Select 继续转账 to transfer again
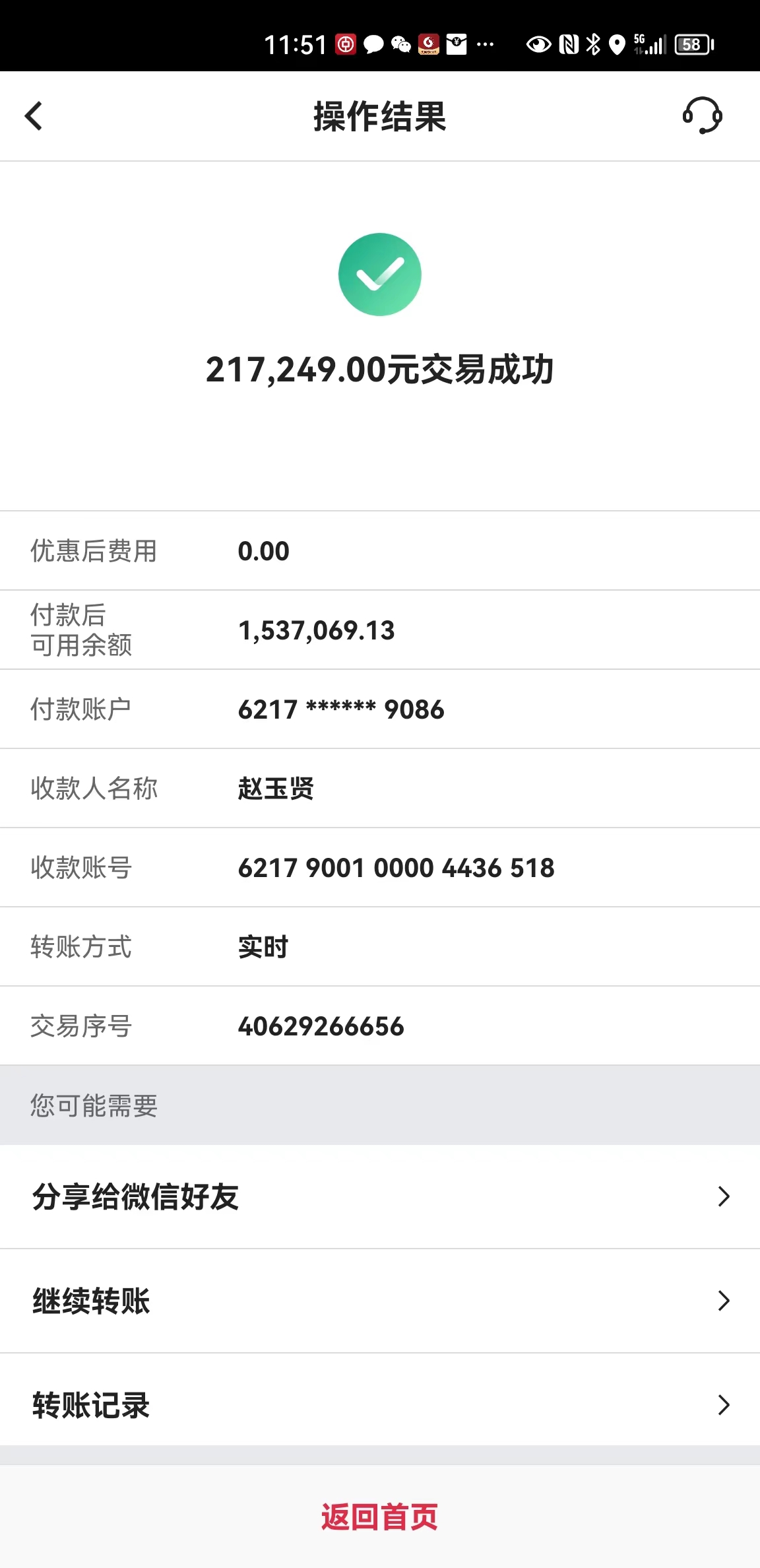 pyautogui.click(x=380, y=1301)
